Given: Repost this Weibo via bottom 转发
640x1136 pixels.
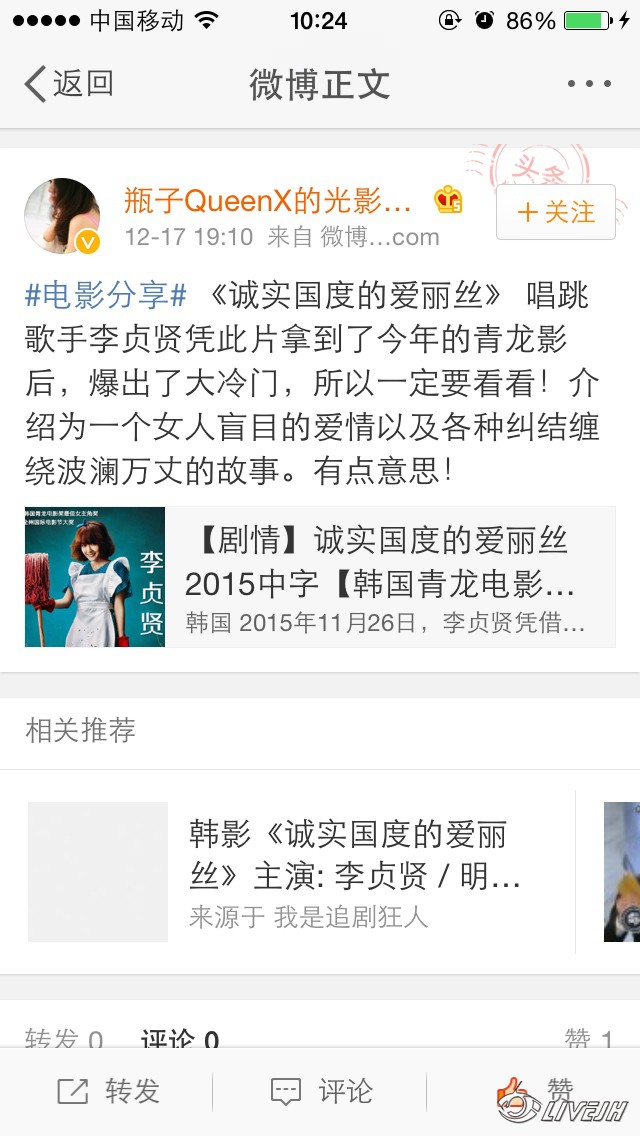Looking at the screenshot, I should (x=108, y=1091).
